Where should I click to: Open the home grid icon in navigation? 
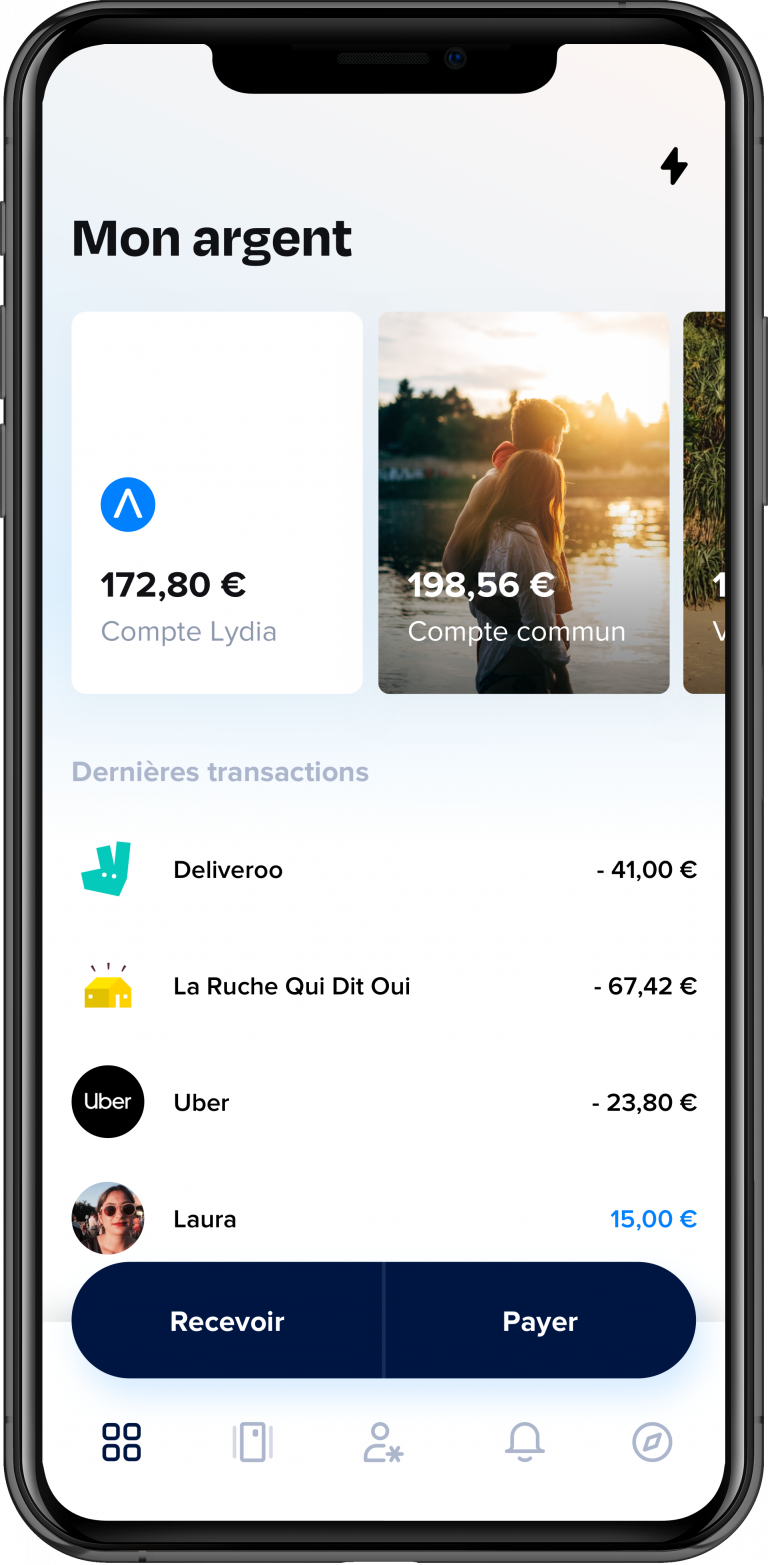[120, 1441]
